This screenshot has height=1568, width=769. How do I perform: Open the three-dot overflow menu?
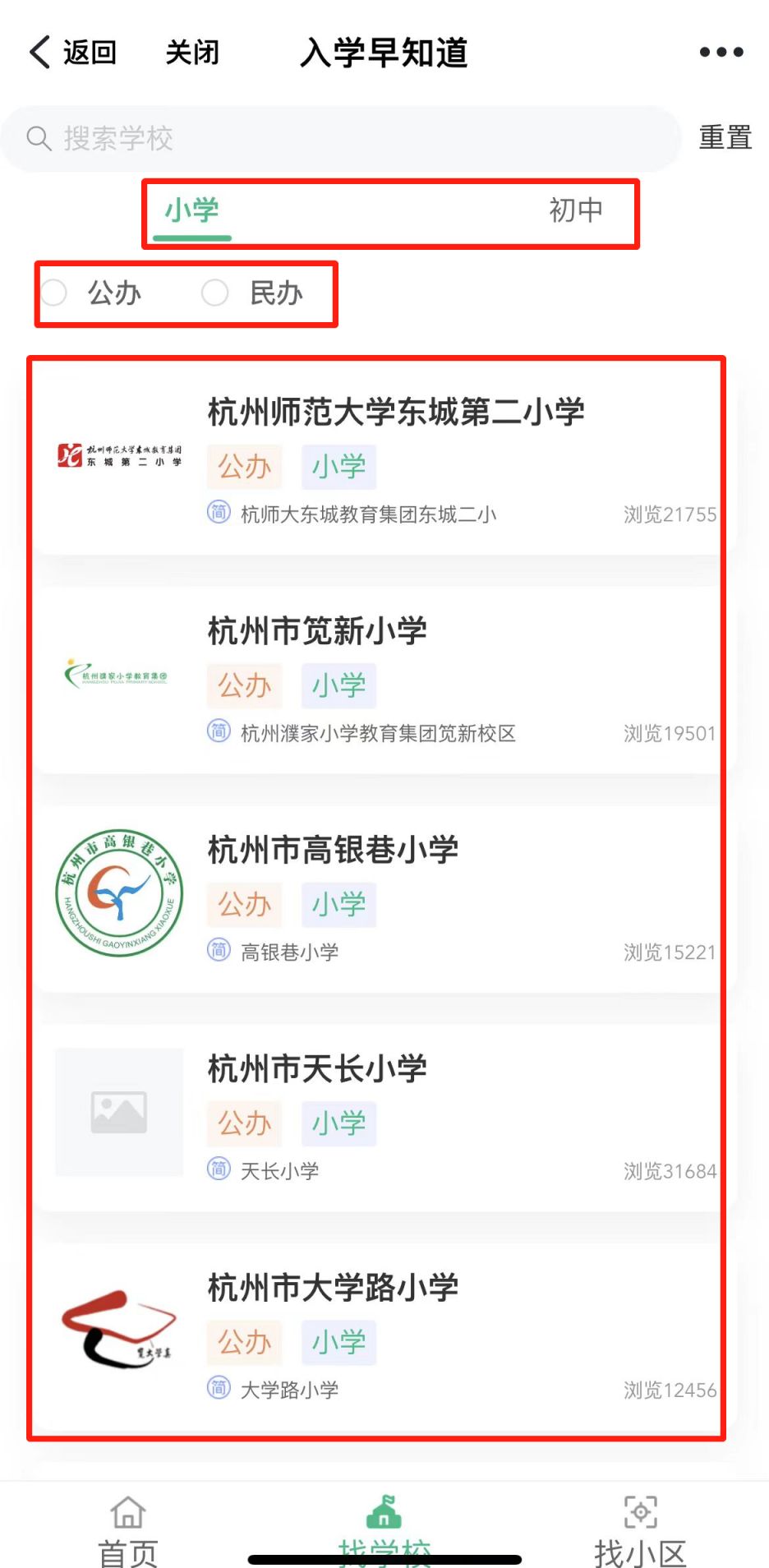[721, 53]
